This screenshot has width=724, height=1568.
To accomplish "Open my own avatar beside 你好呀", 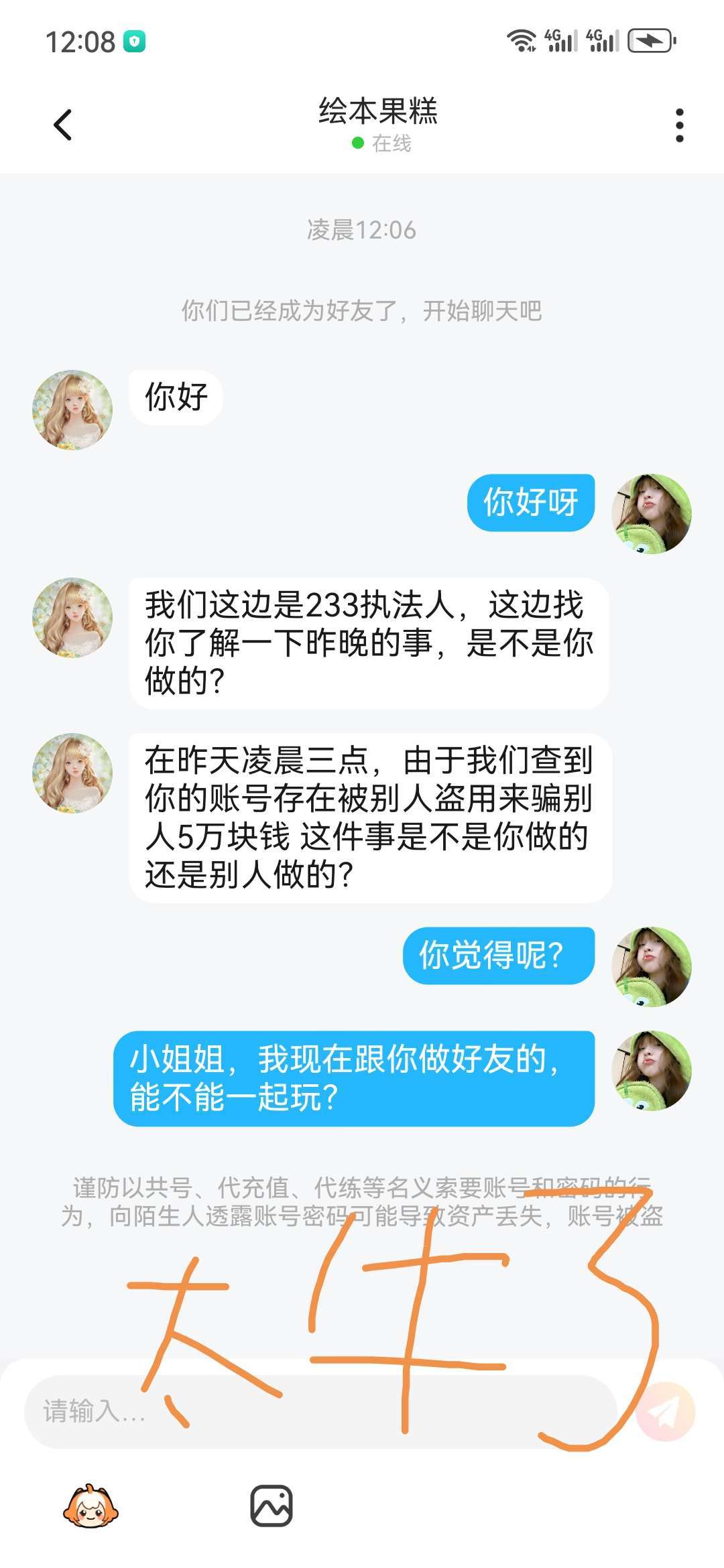I will click(651, 514).
